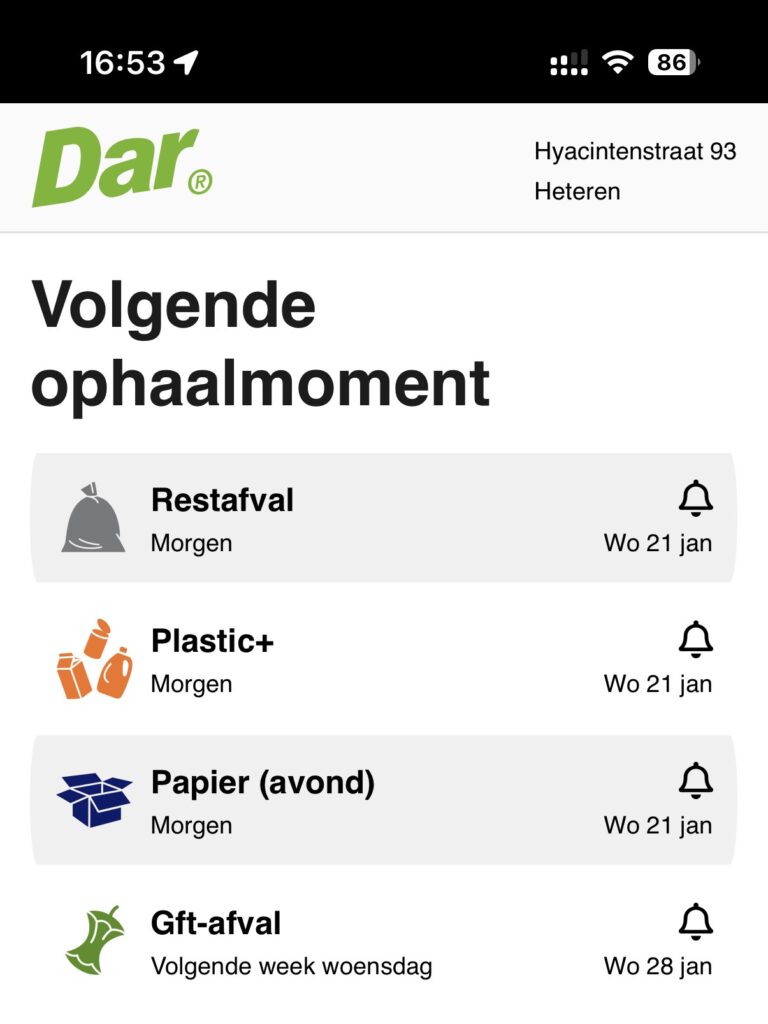
Task: Select the Papier (avond) pickup row
Action: [380, 800]
